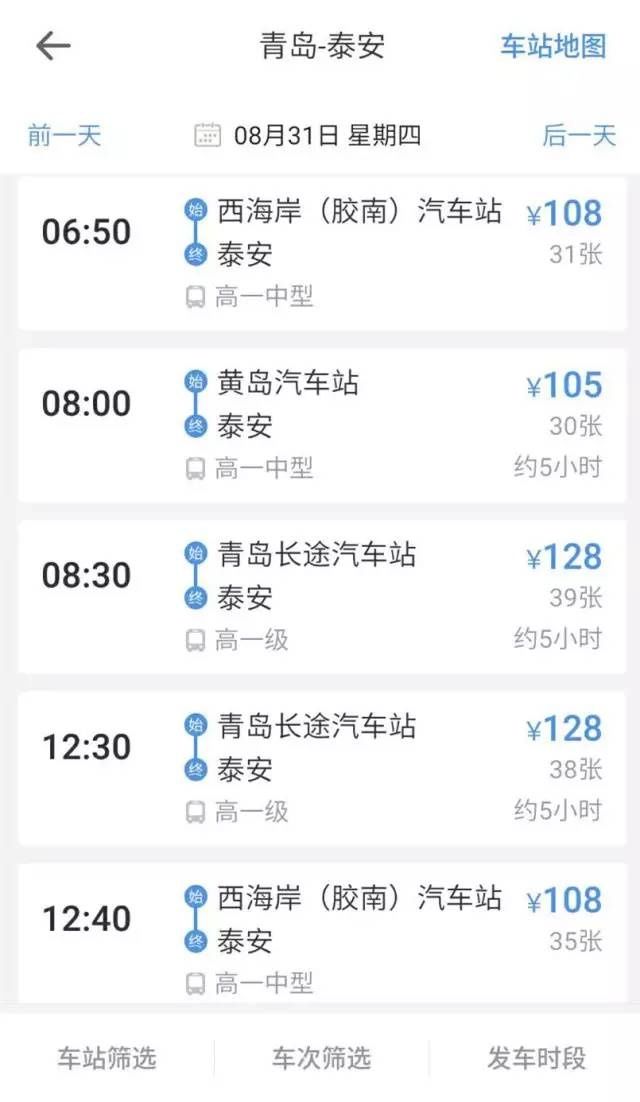Open 发车时段 departure time filter
This screenshot has width=640, height=1102.
(x=536, y=1058)
